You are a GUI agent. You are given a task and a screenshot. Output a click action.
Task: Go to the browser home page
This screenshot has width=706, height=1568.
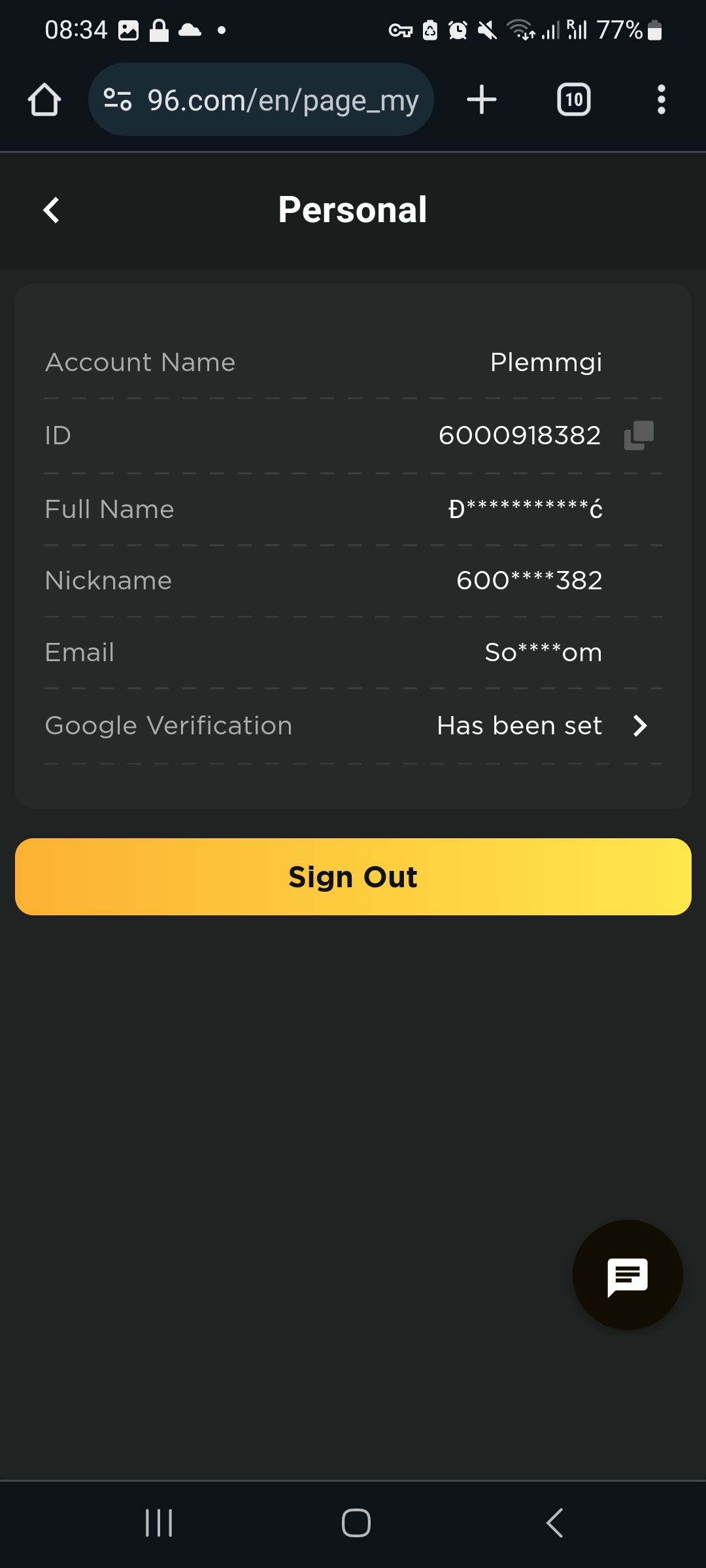pyautogui.click(x=44, y=100)
